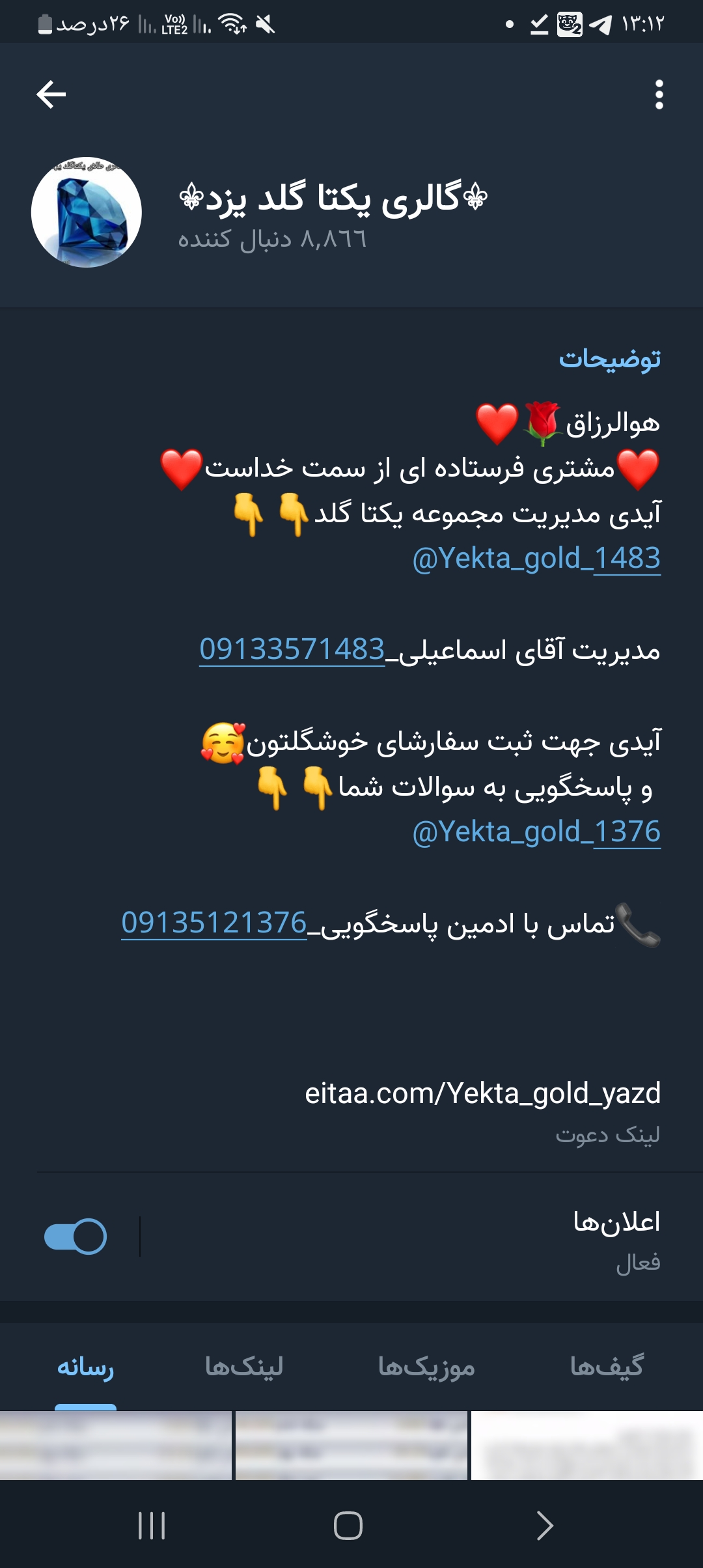Open recent apps from navigation bar
The image size is (703, 1568).
pos(152,1526)
